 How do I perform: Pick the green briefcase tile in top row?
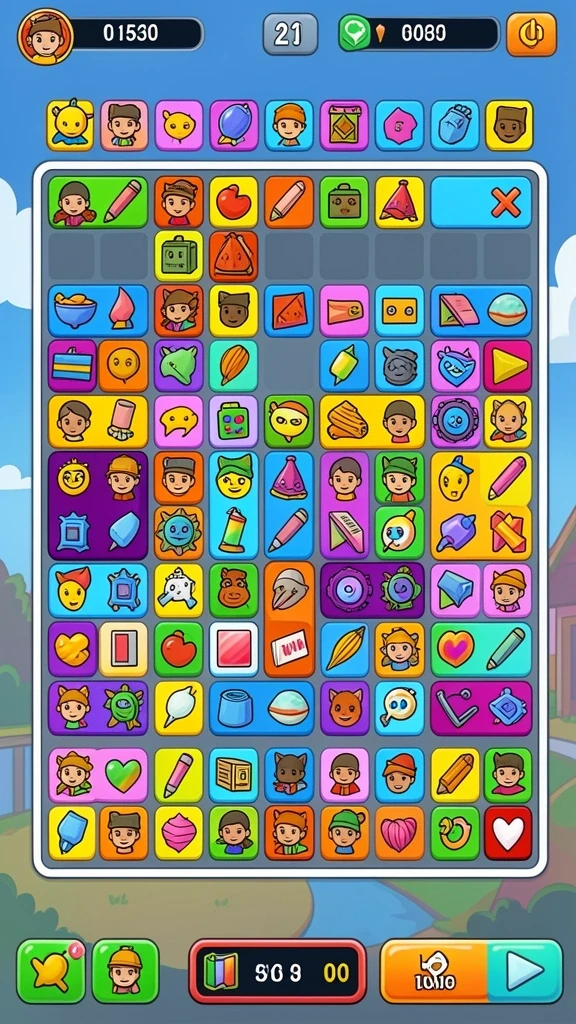[344, 202]
